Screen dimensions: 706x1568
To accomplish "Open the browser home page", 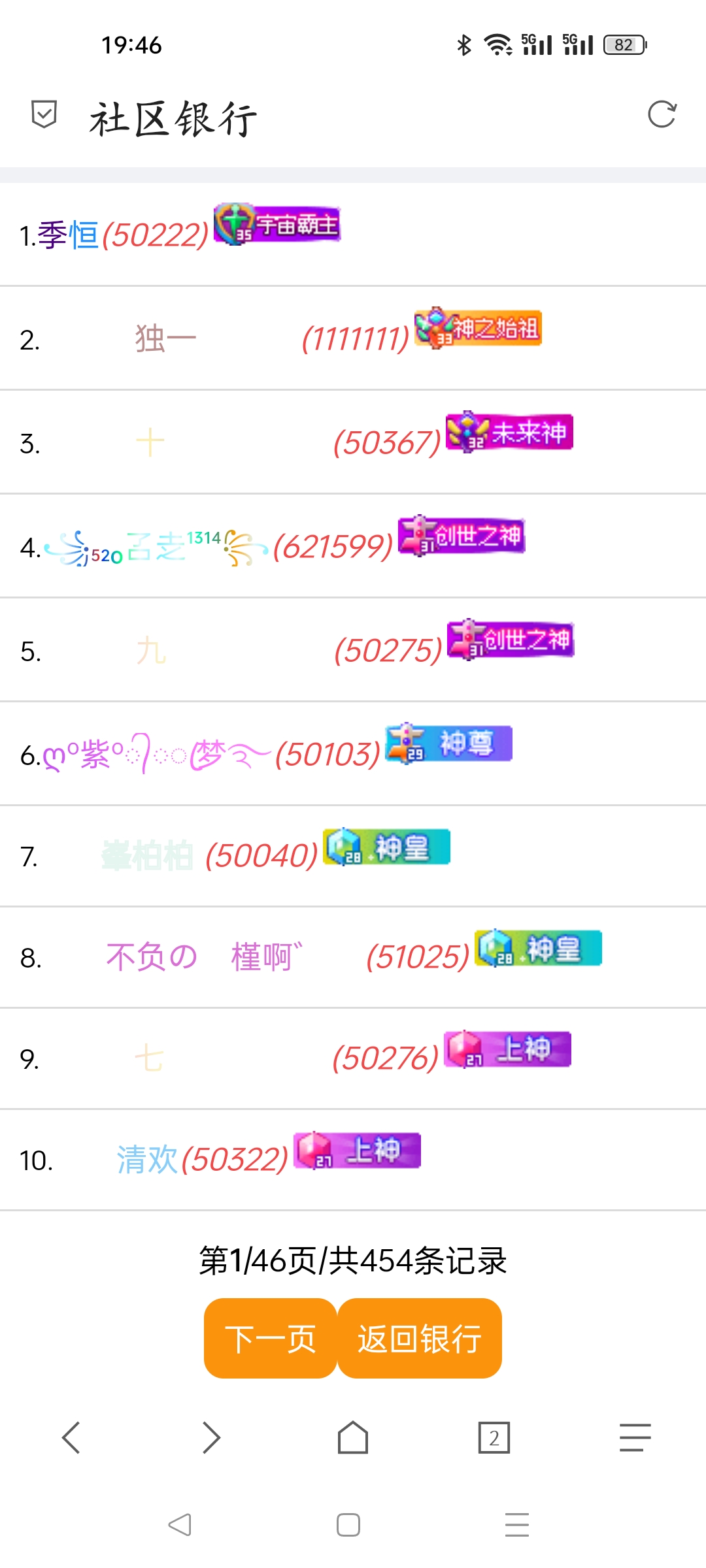I will [353, 1437].
